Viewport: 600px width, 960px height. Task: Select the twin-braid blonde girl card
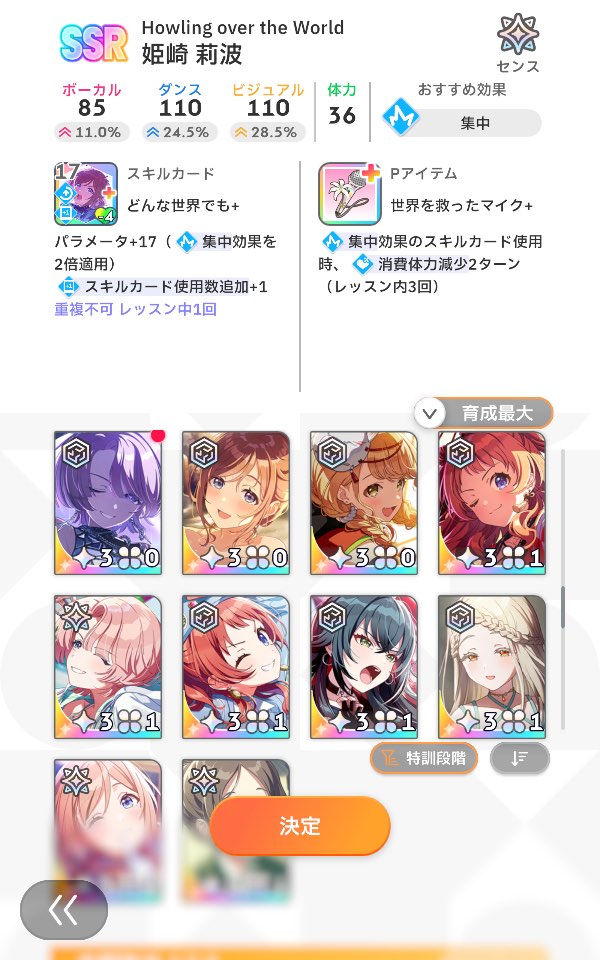tap(364, 502)
